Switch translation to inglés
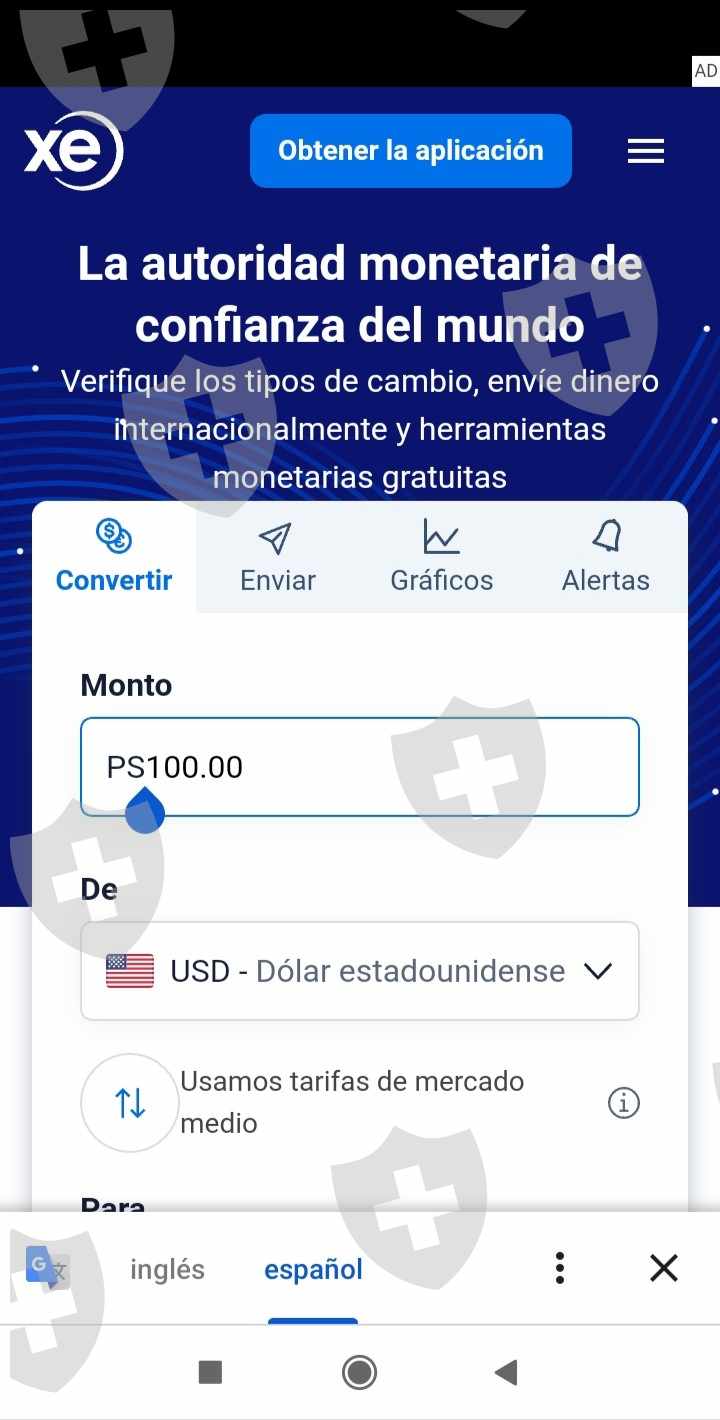The height and width of the screenshot is (1420, 720). pyautogui.click(x=167, y=1269)
